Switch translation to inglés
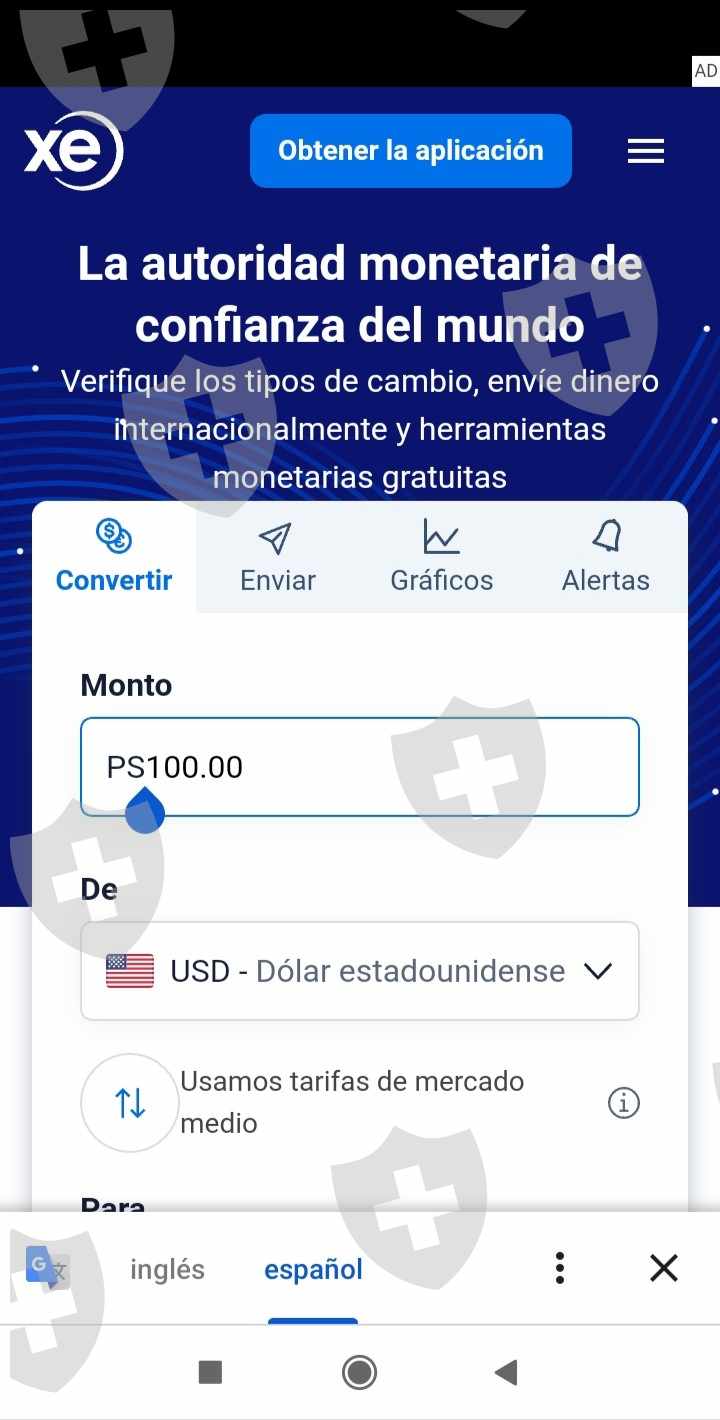The height and width of the screenshot is (1420, 720). pyautogui.click(x=167, y=1269)
